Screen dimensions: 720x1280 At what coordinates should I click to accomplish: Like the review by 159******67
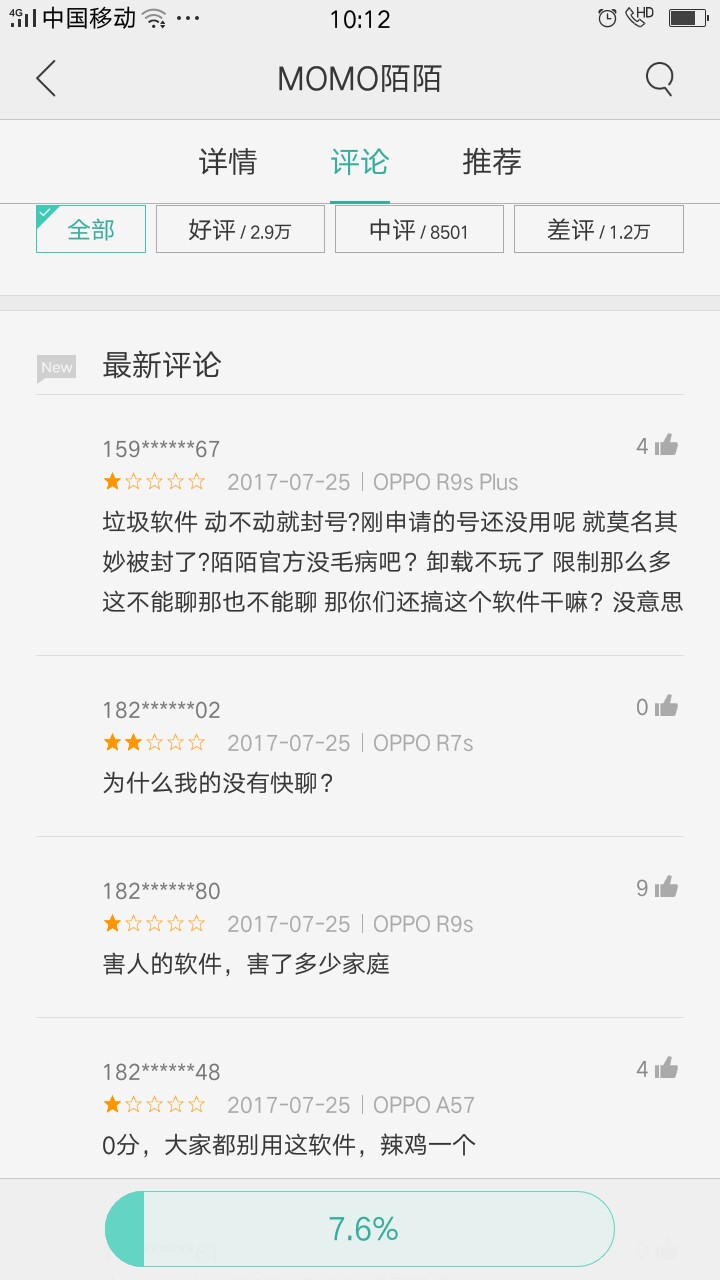[666, 446]
